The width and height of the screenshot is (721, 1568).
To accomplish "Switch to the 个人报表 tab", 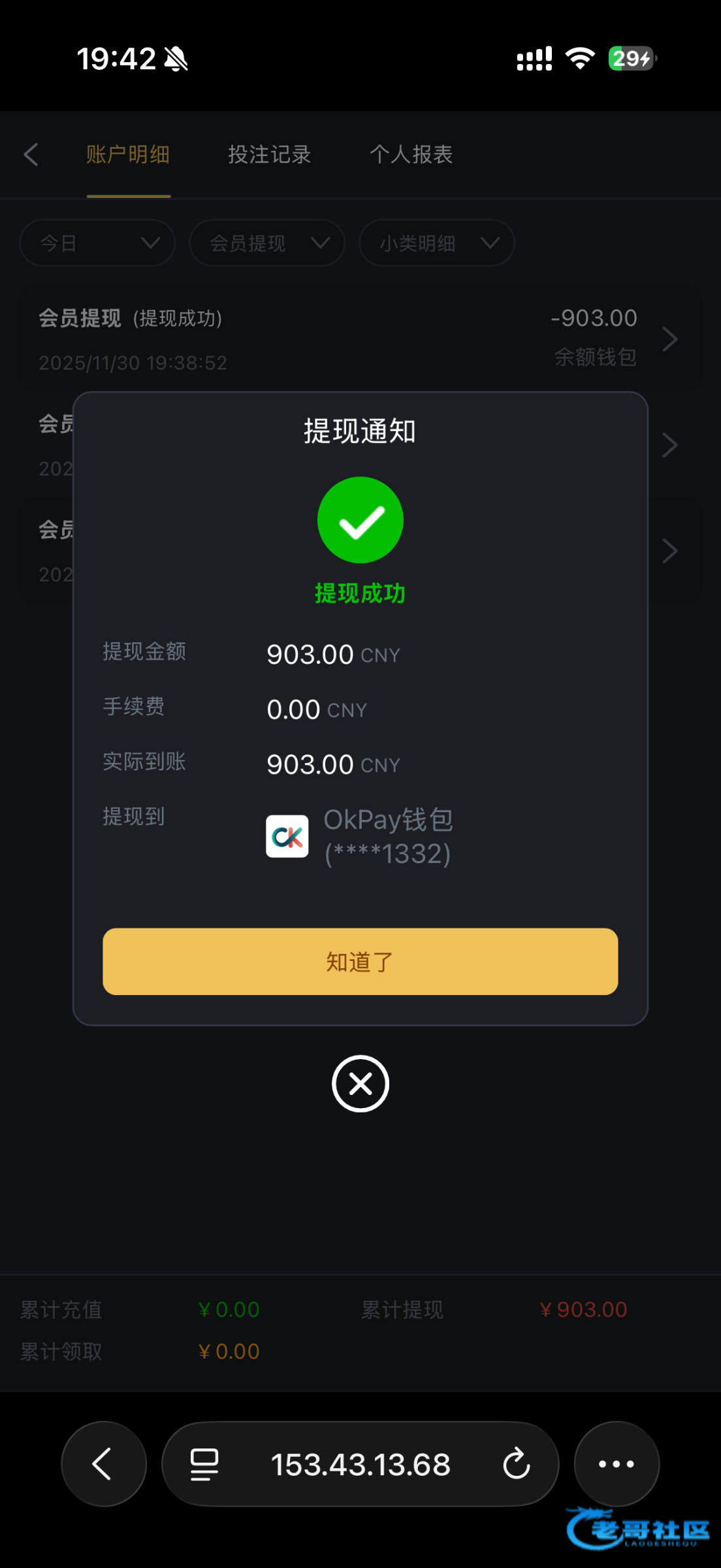I will coord(411,155).
